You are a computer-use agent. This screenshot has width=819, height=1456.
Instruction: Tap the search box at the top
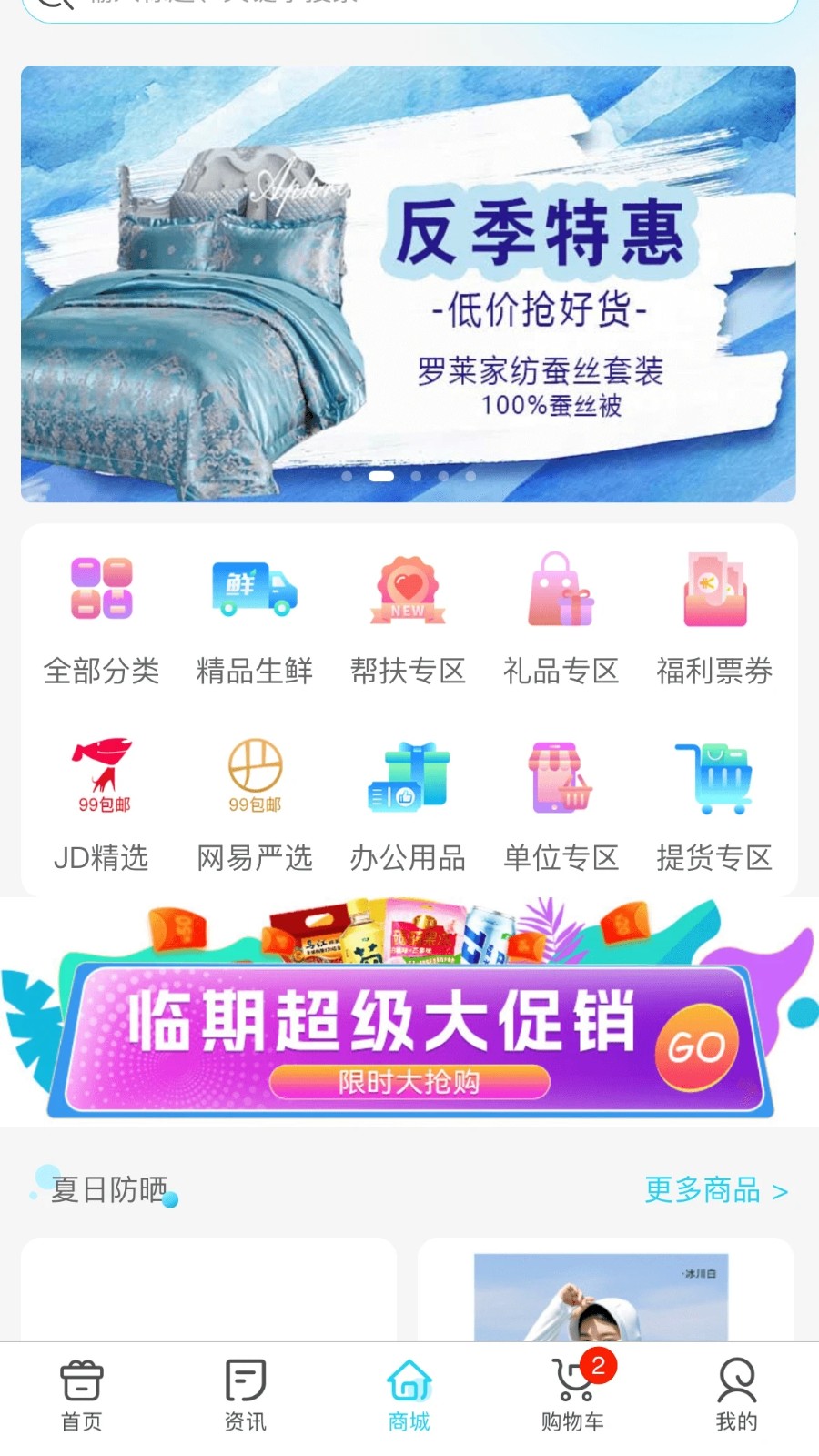click(409, 7)
